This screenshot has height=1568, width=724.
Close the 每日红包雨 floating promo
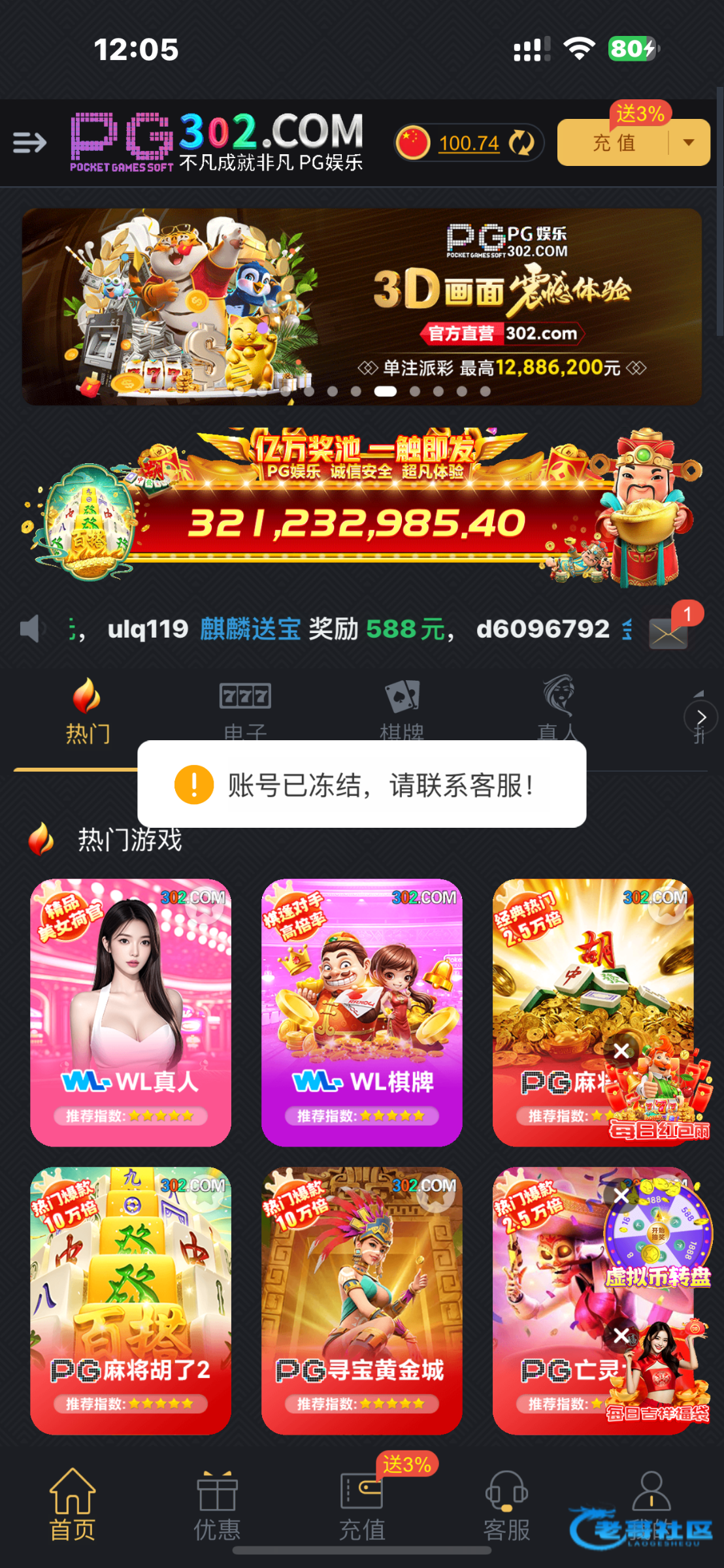click(621, 1051)
